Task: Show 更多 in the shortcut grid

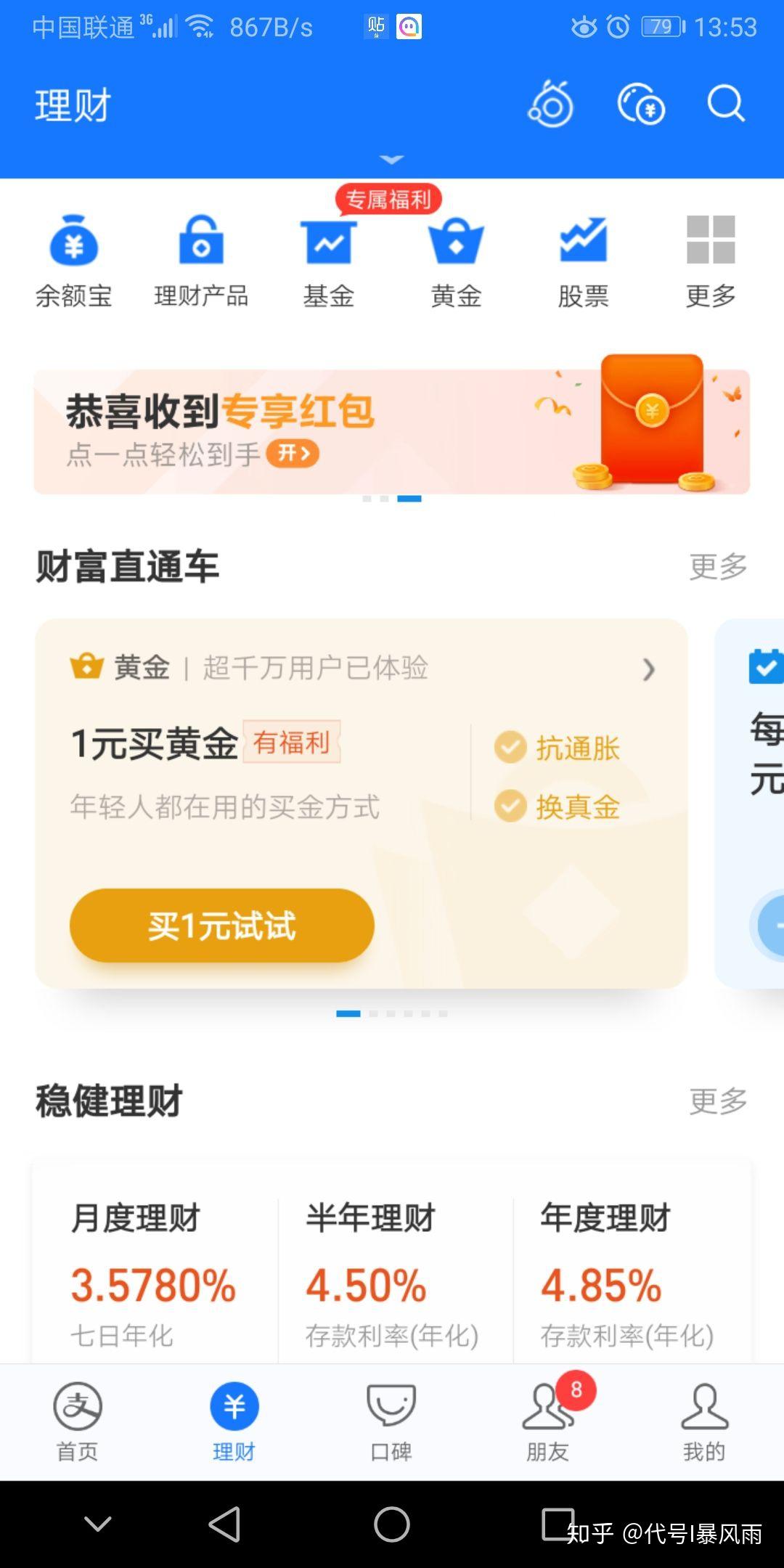Action: [711, 261]
